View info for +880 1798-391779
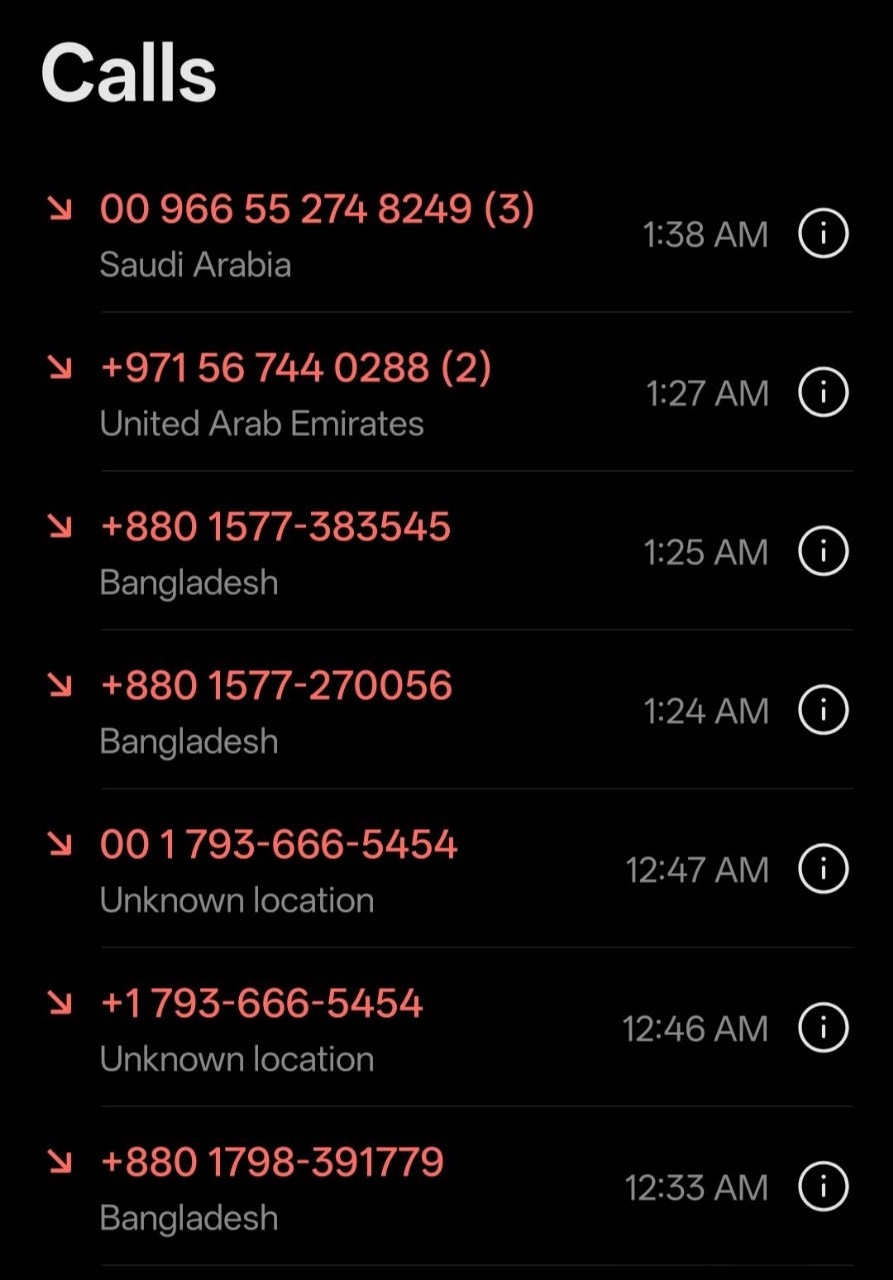 (823, 1187)
